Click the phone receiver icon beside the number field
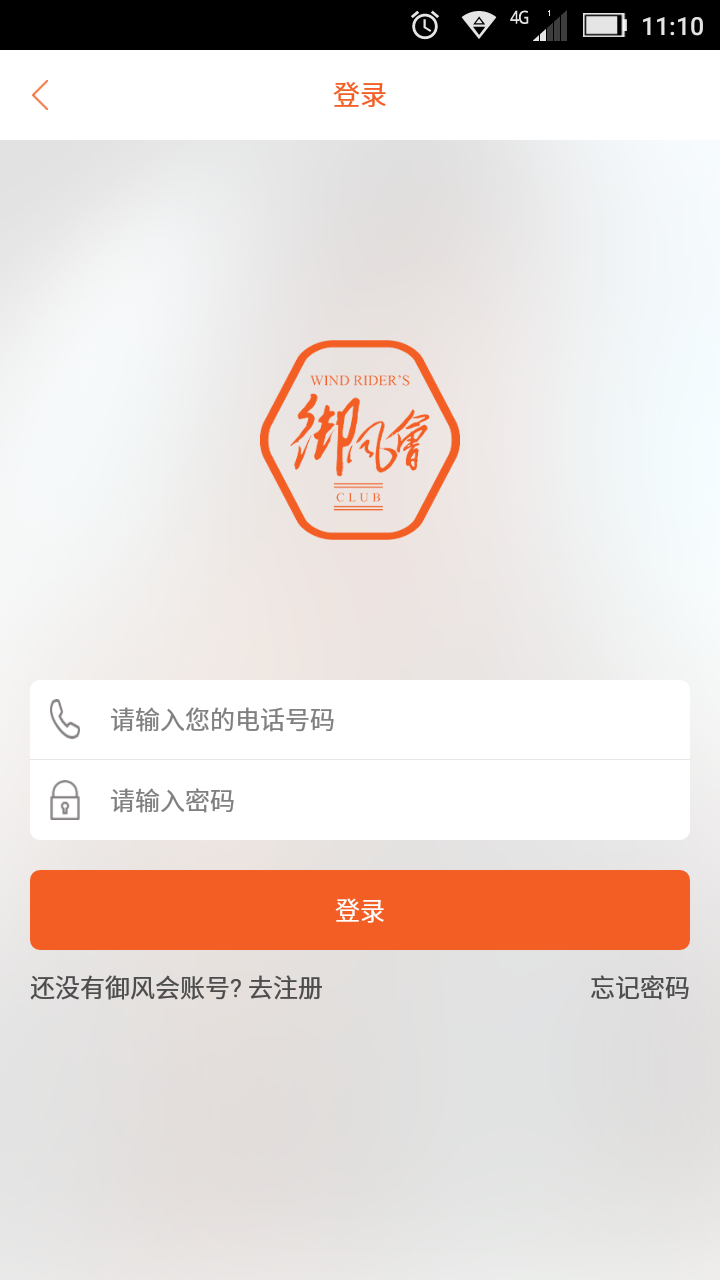 [65, 718]
